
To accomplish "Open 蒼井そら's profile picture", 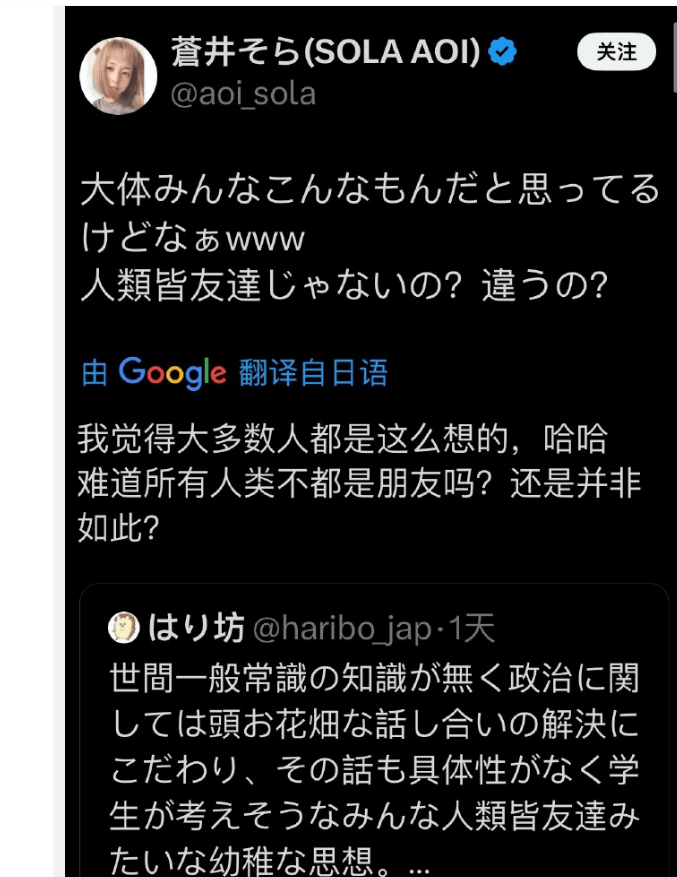I will click(x=118, y=76).
